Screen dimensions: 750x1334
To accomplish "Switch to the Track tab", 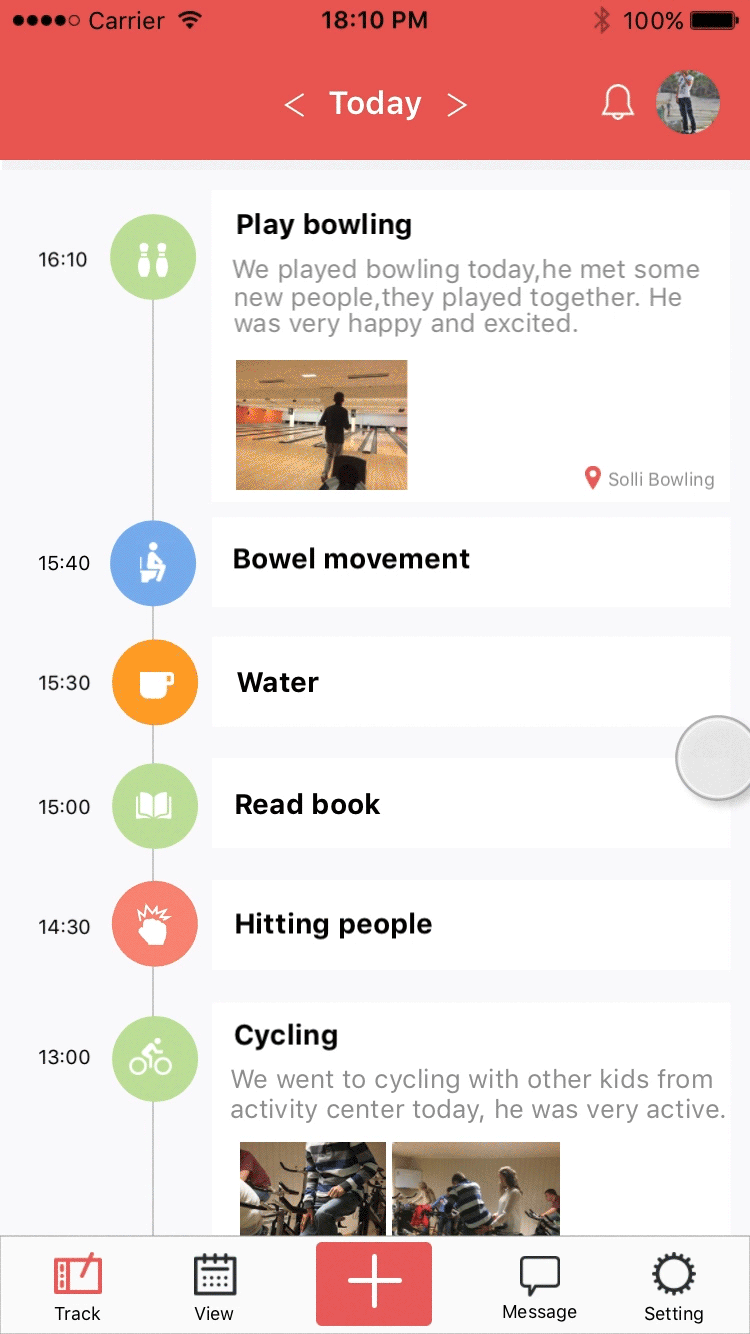I will pos(78,1288).
